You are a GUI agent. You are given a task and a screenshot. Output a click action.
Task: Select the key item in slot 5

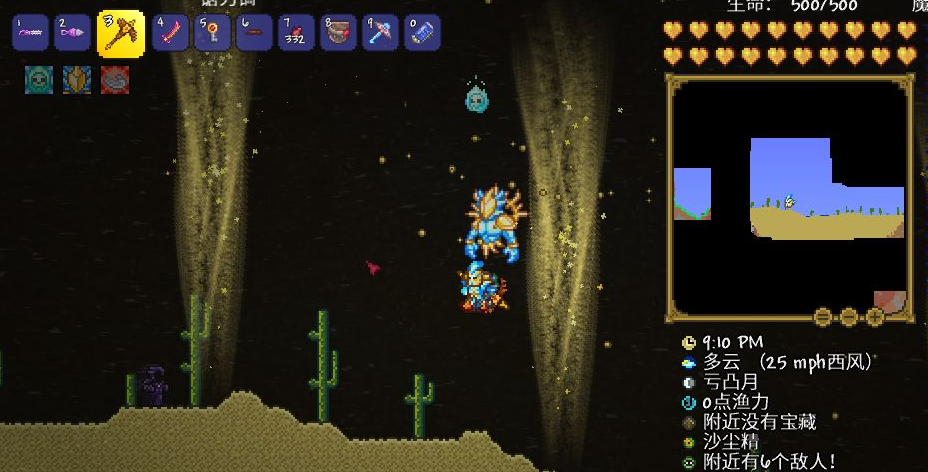[212, 33]
